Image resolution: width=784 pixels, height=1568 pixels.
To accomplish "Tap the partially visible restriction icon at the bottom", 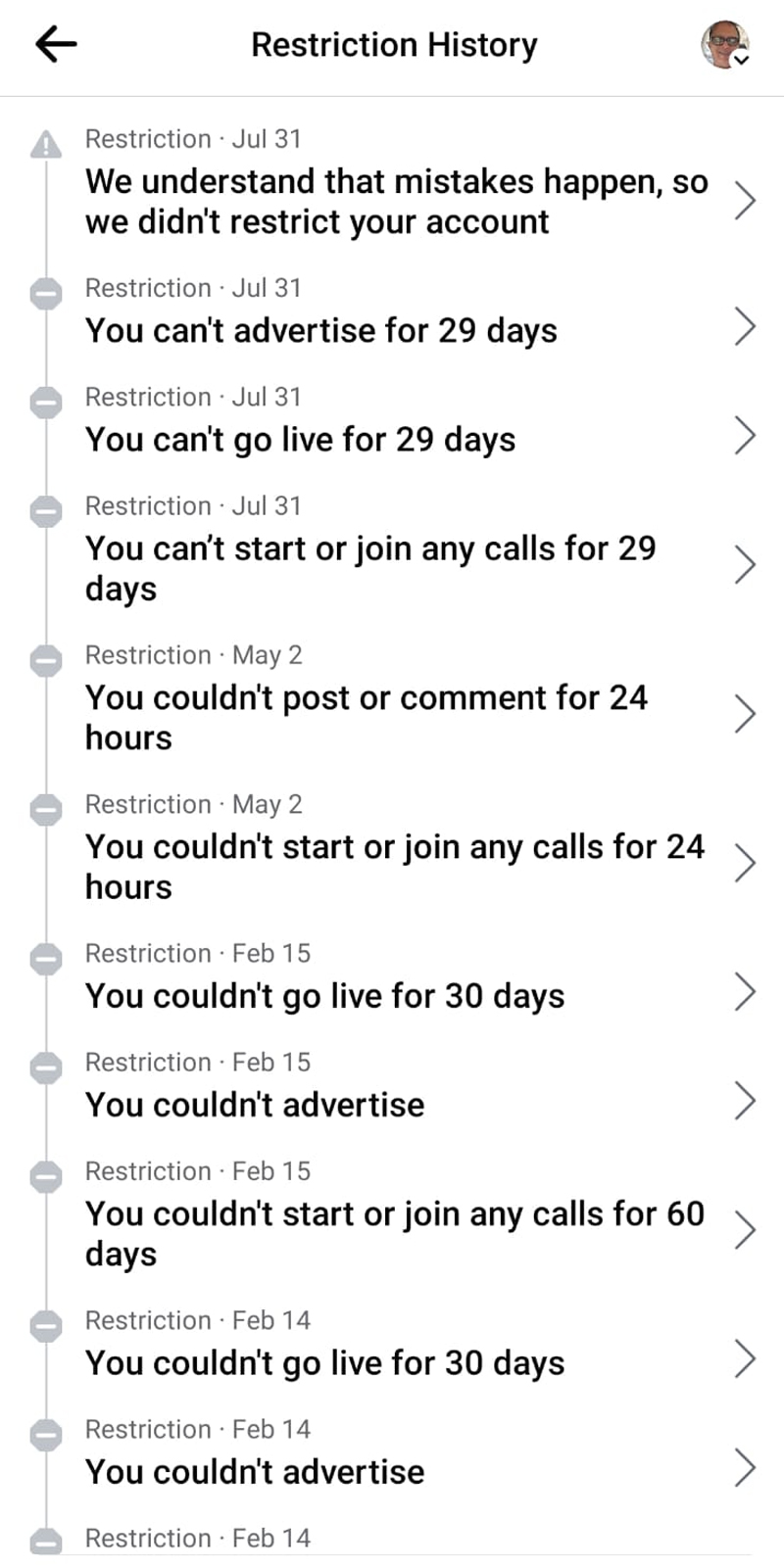I will (47, 1544).
